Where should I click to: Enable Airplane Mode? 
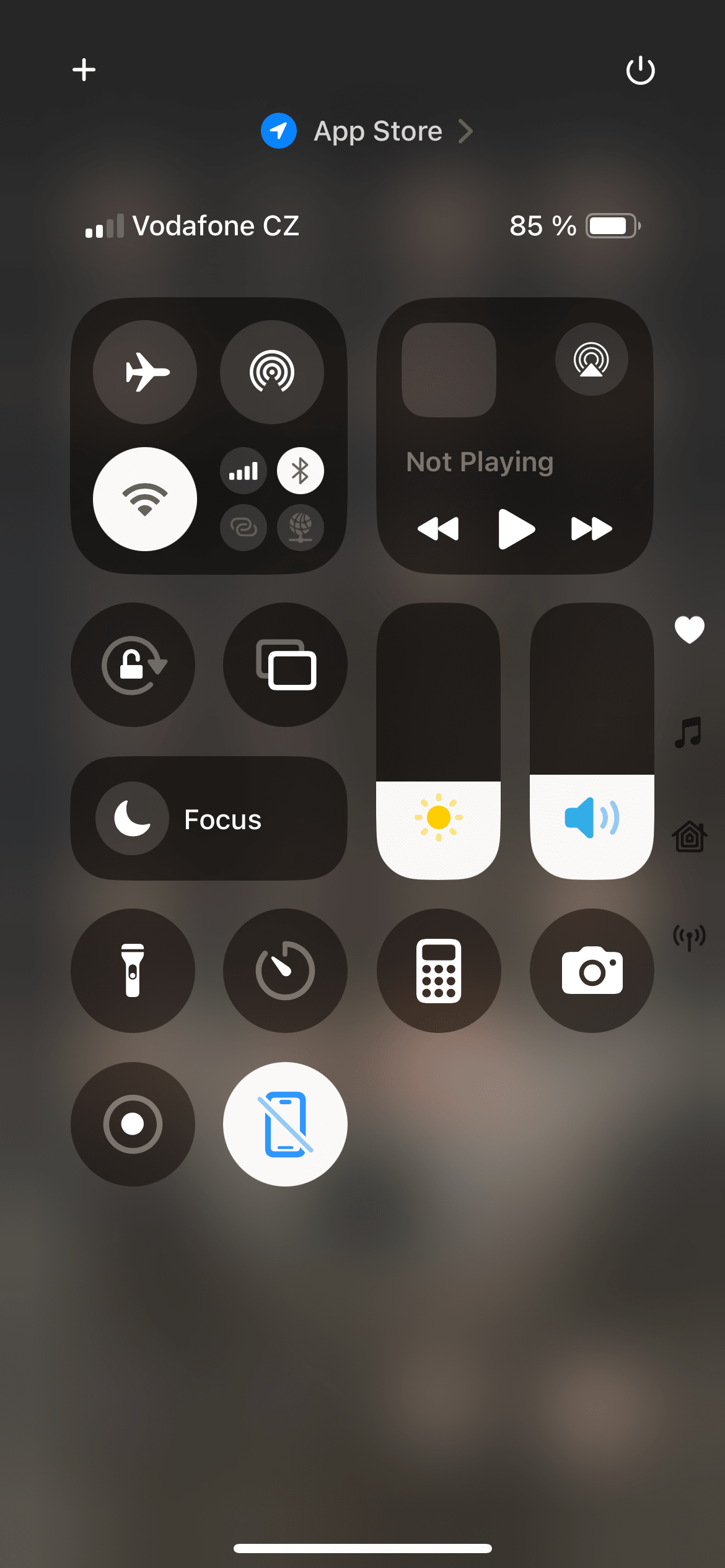[x=145, y=372]
